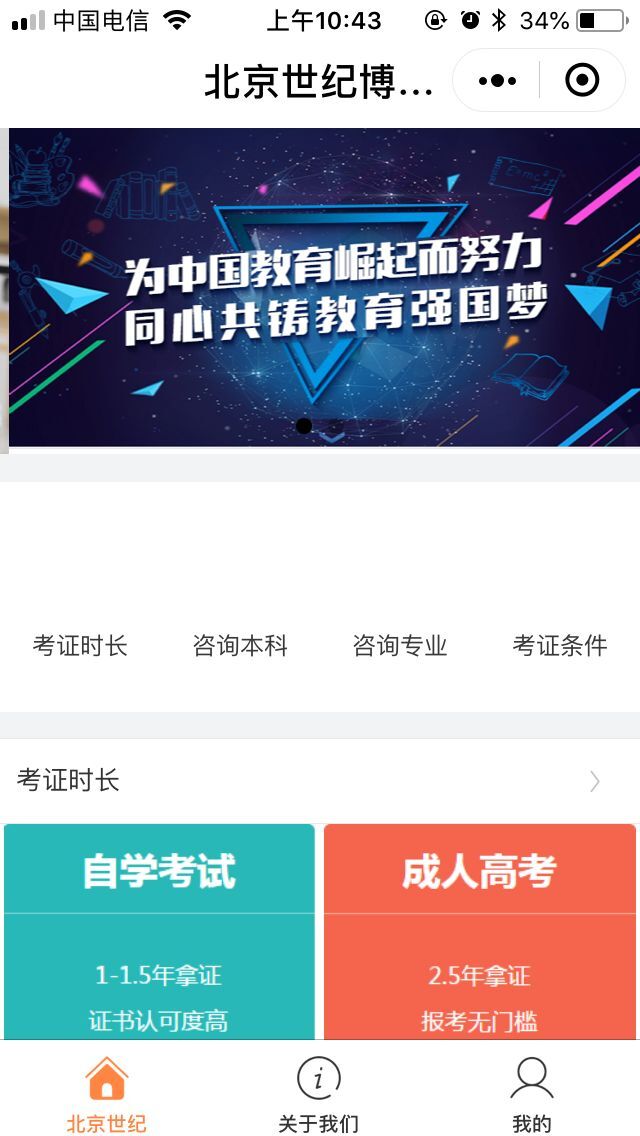Image resolution: width=640 pixels, height=1136 pixels.
Task: Open the 考证条件 shortcut
Action: 560,645
